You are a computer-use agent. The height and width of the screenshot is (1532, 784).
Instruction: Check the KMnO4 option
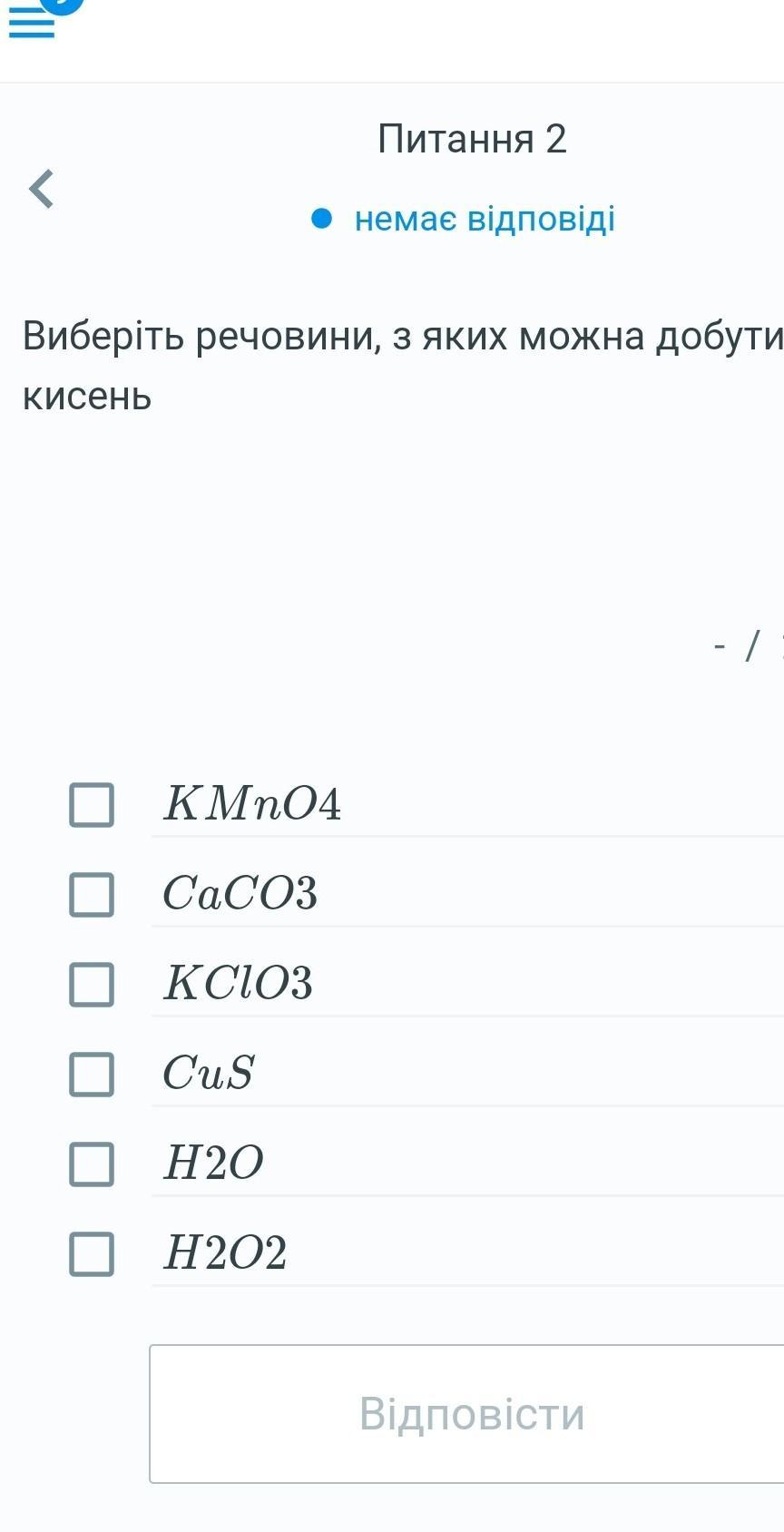92,805
